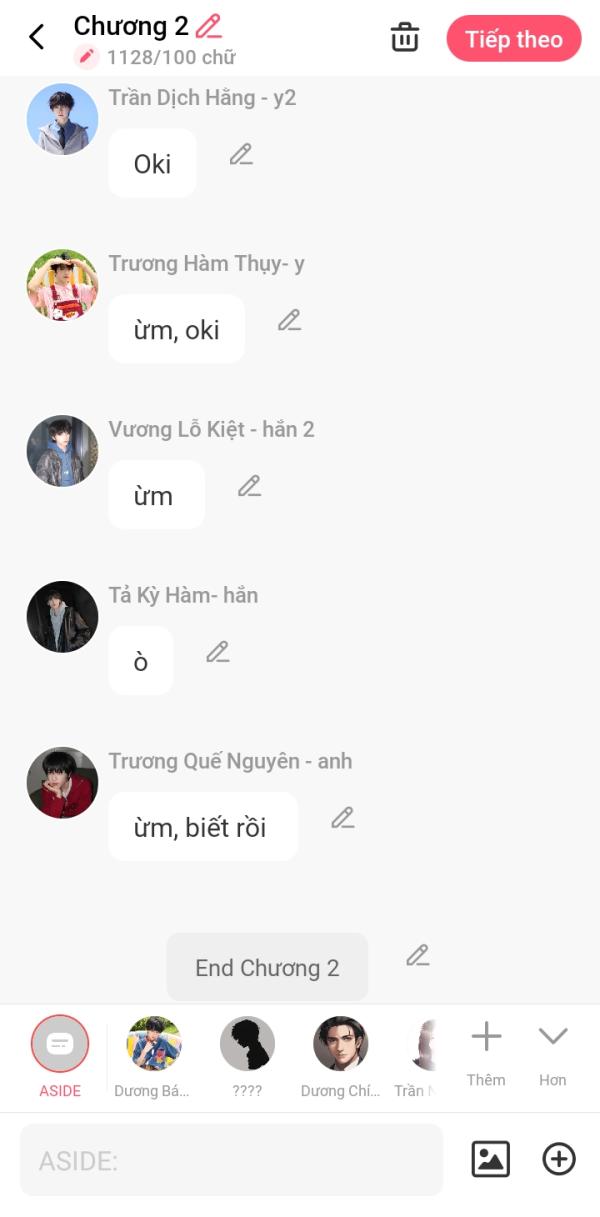600x1217 pixels.
Task: Tap the Tiếp theo button
Action: [x=514, y=39]
